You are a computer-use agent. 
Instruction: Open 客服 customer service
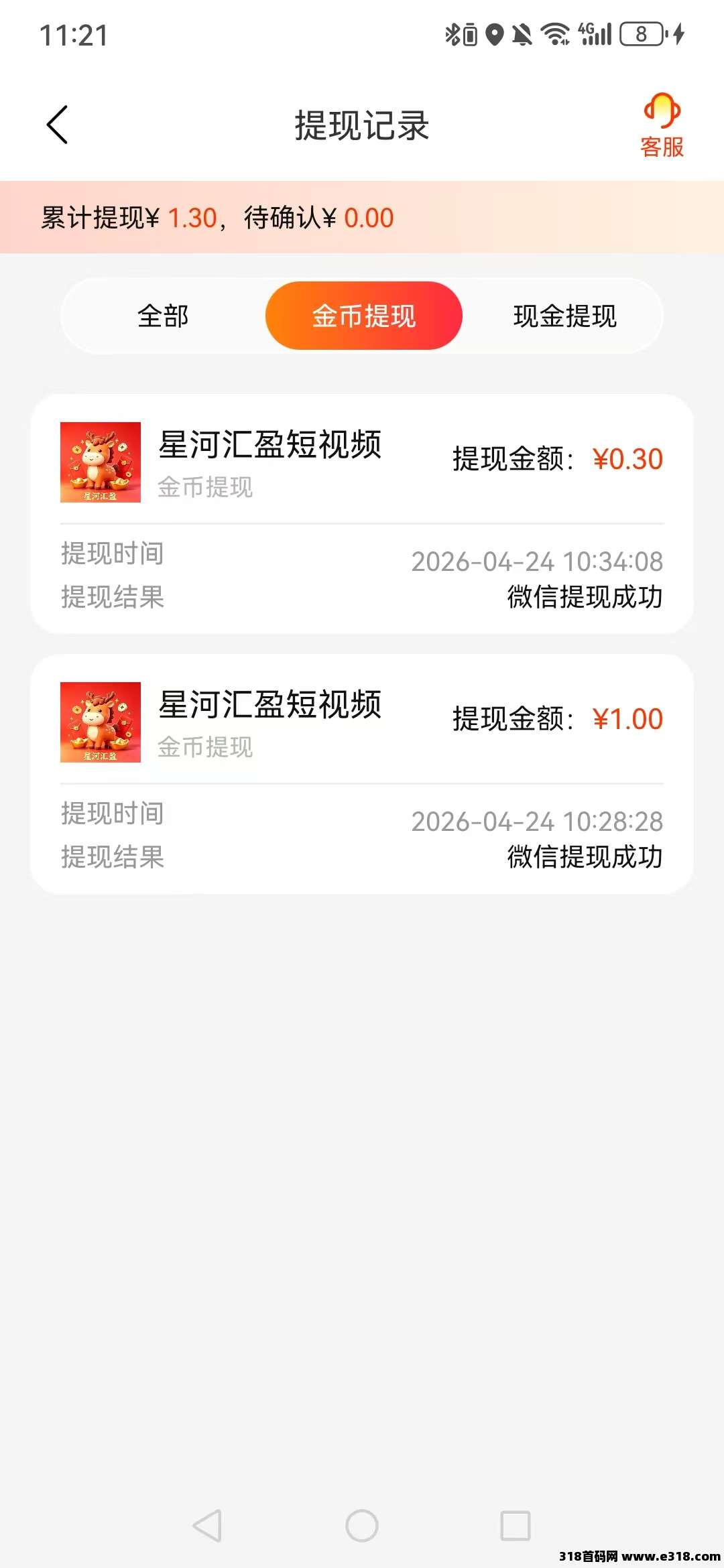click(x=662, y=126)
